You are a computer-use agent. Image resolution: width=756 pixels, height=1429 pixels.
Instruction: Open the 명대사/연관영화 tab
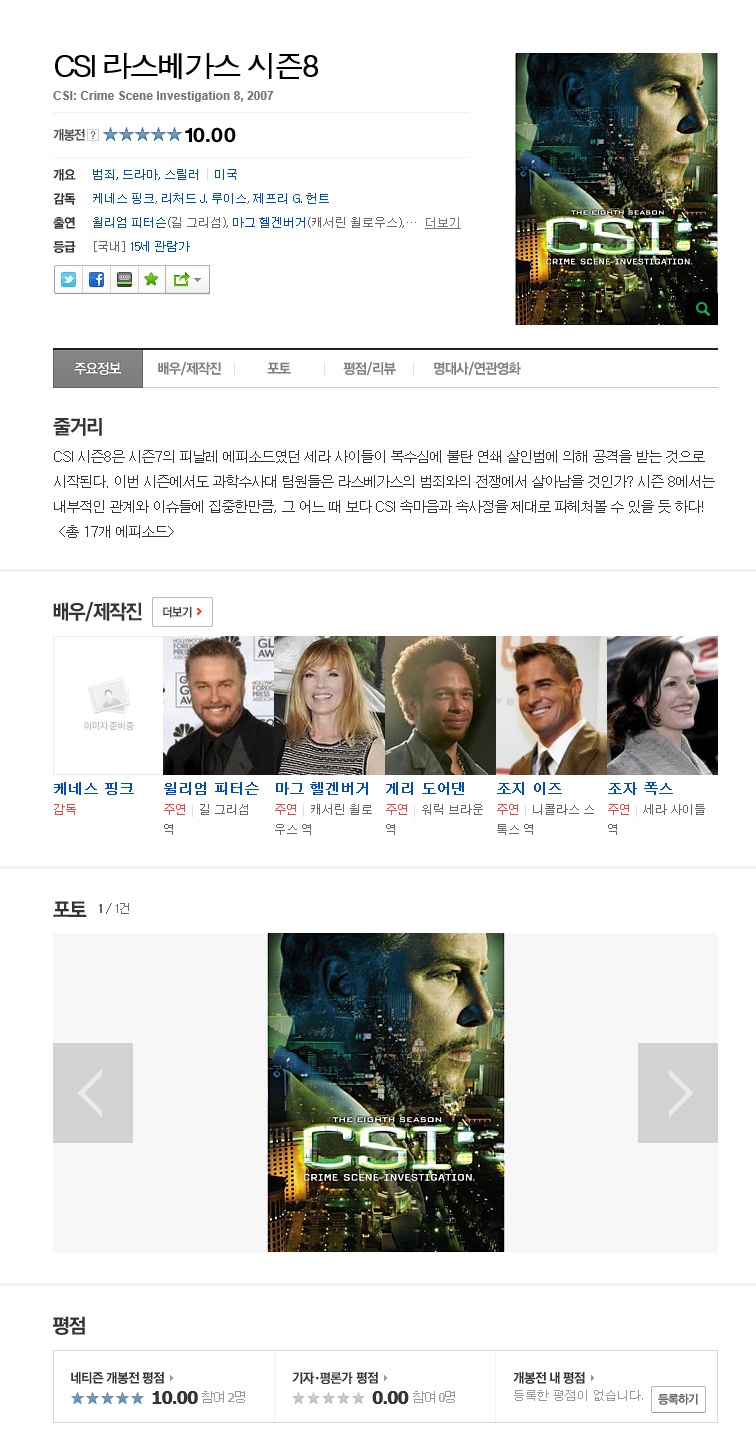(x=476, y=368)
